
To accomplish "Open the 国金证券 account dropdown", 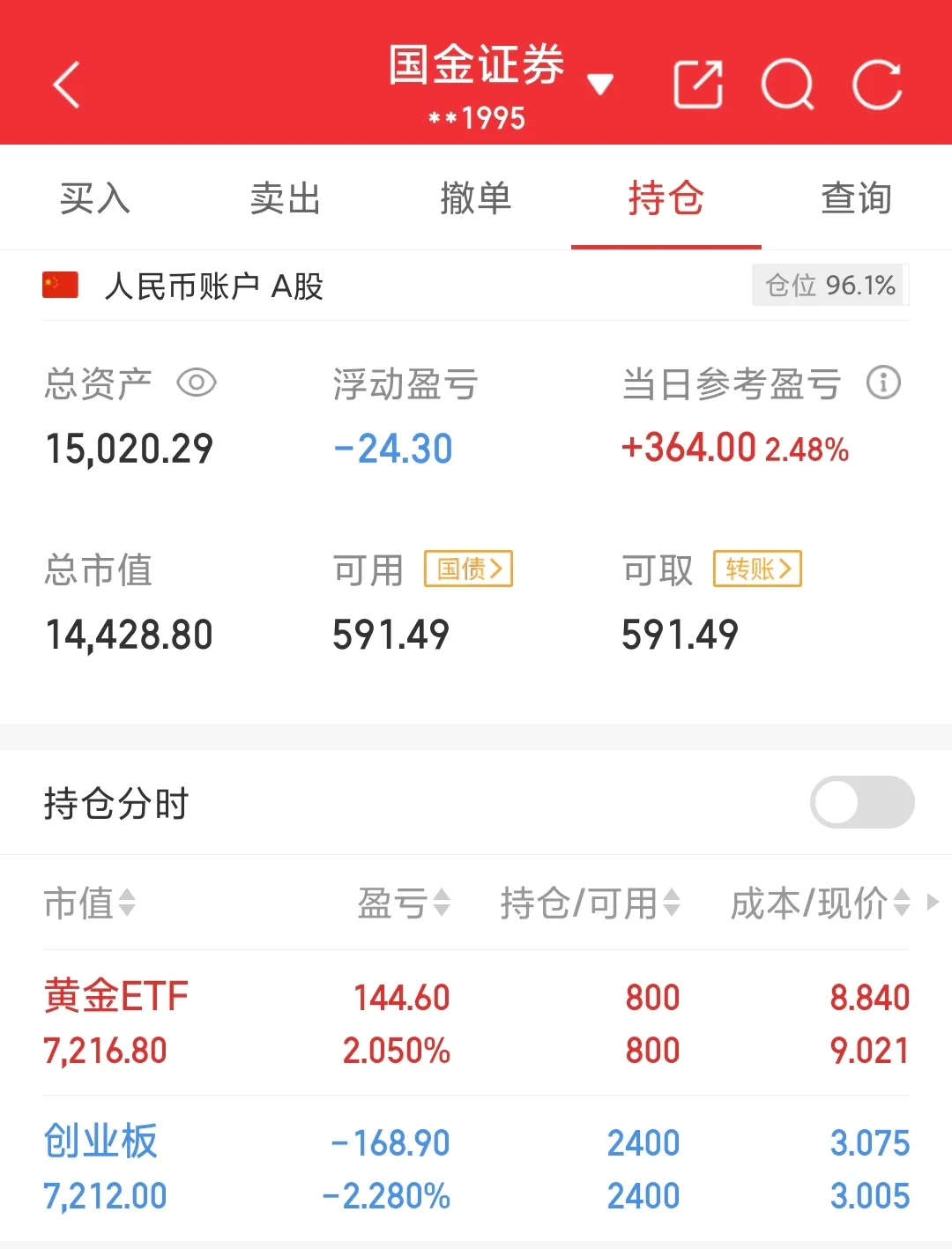I will coord(600,84).
